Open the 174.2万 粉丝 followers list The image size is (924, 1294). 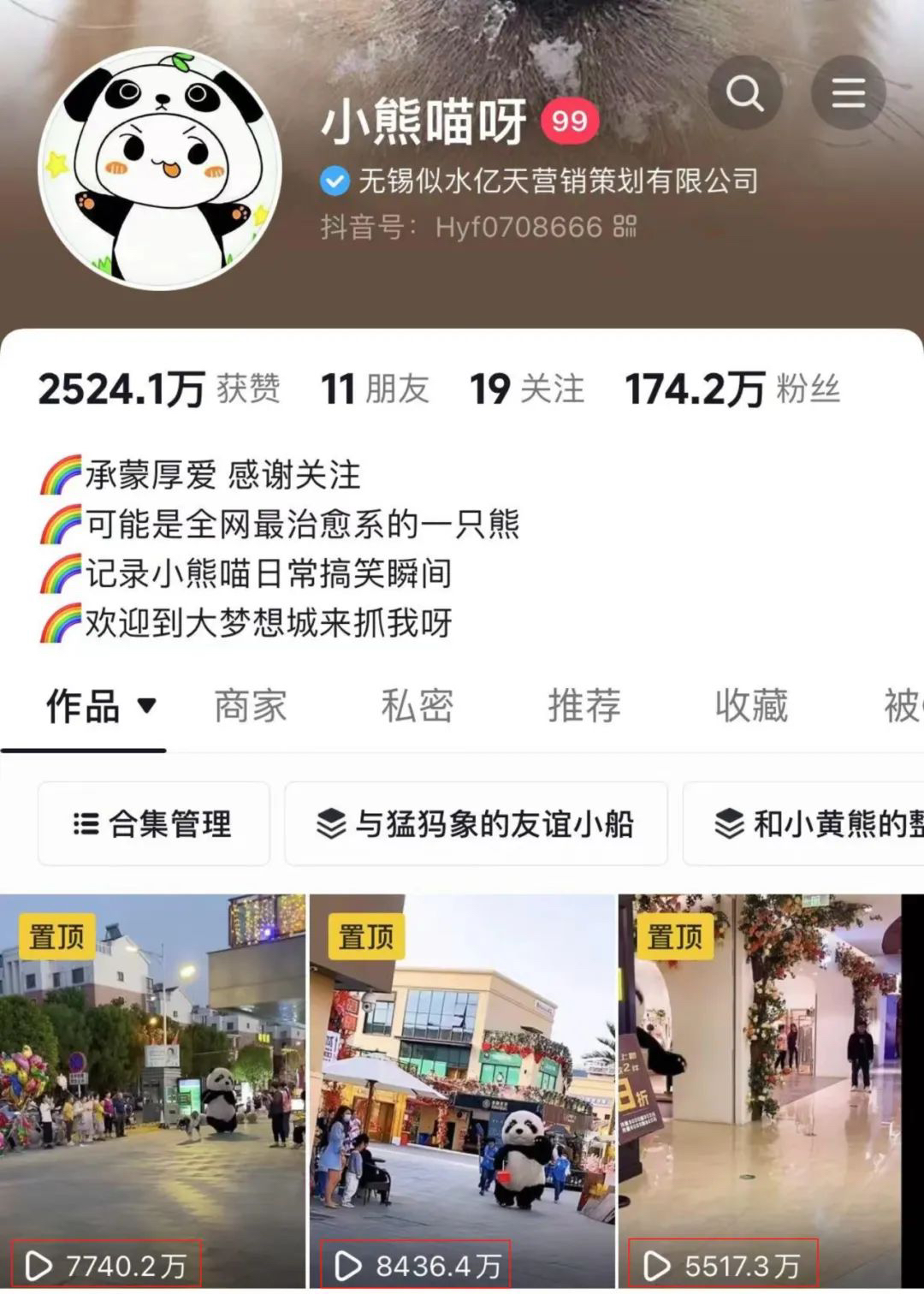732,389
